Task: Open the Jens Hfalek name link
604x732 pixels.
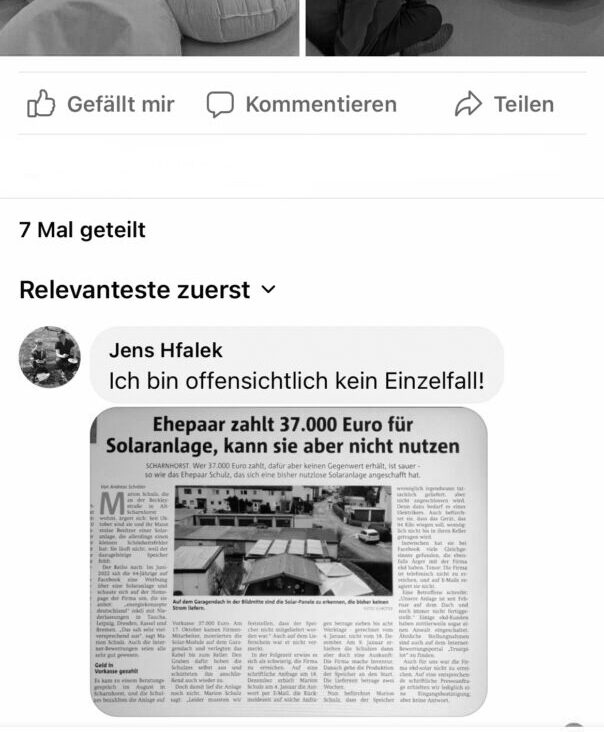Action: point(165,350)
